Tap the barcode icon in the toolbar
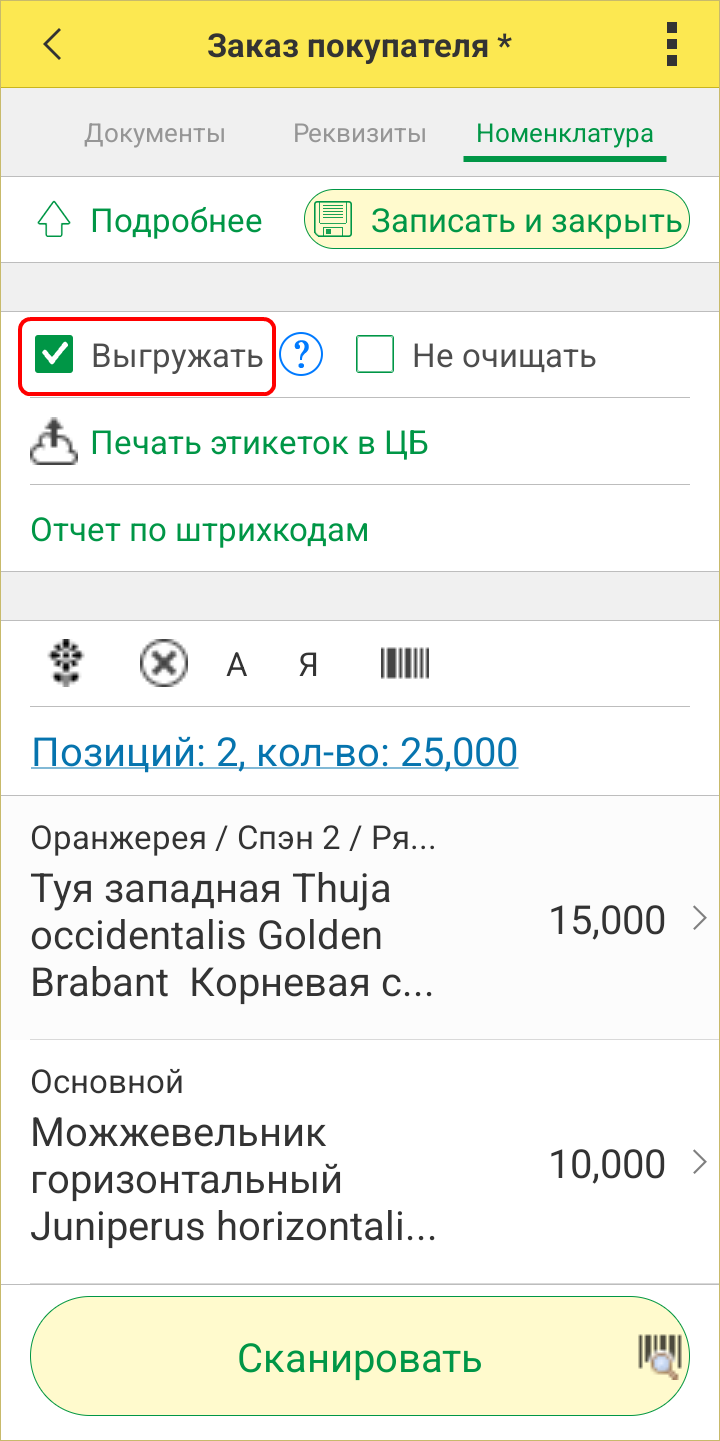Screen dimensions: 720x1441 click(x=405, y=662)
